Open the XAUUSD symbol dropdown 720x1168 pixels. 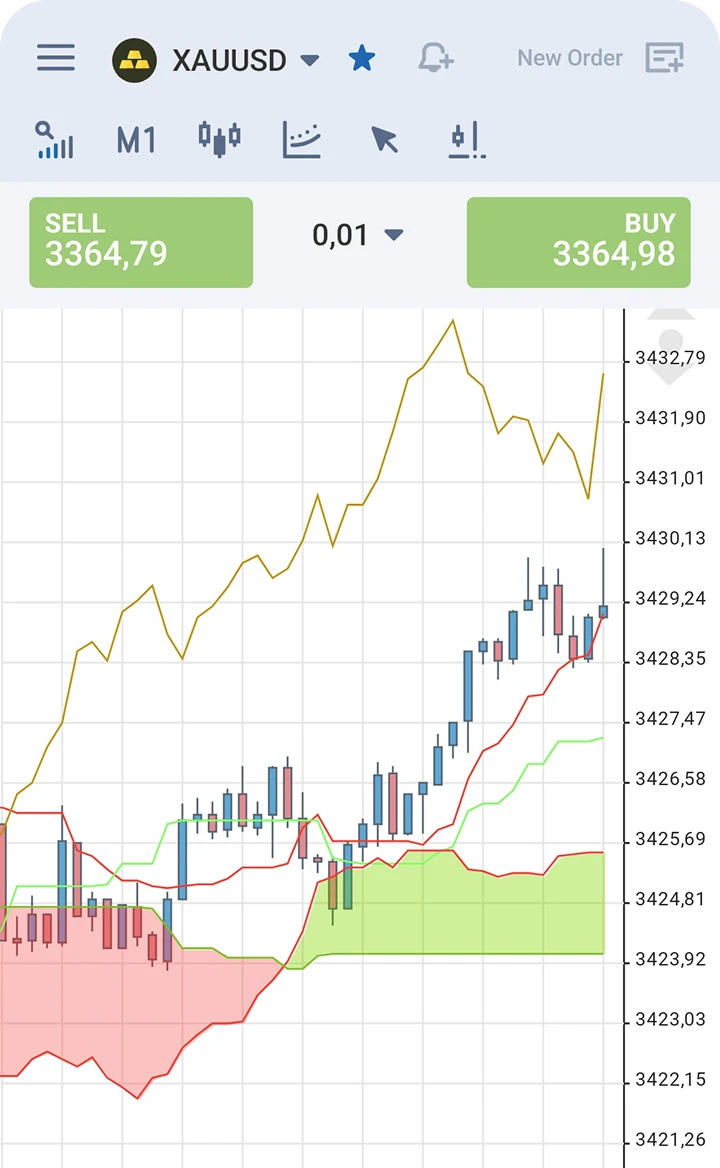click(309, 60)
